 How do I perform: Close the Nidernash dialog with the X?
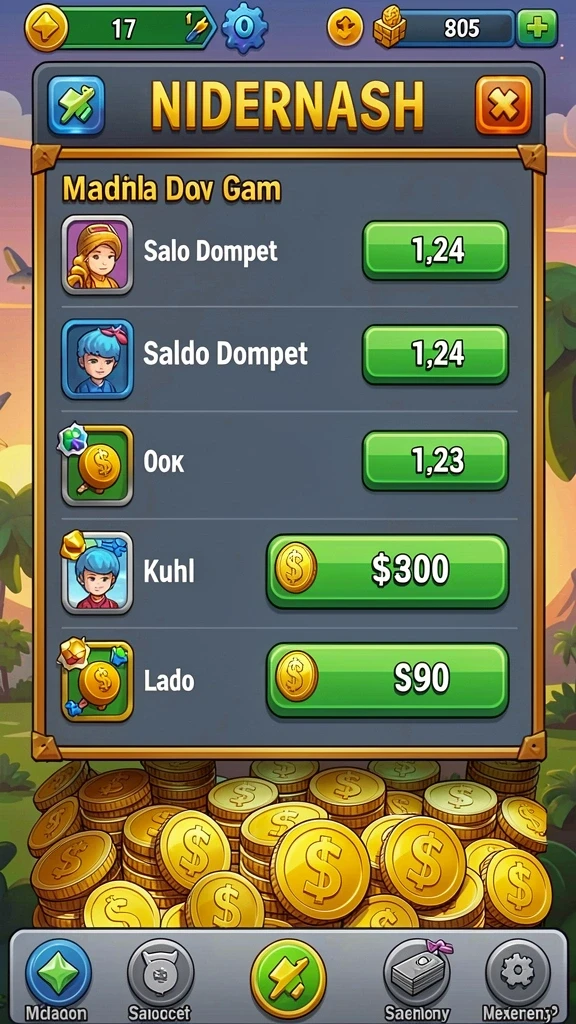[x=503, y=105]
